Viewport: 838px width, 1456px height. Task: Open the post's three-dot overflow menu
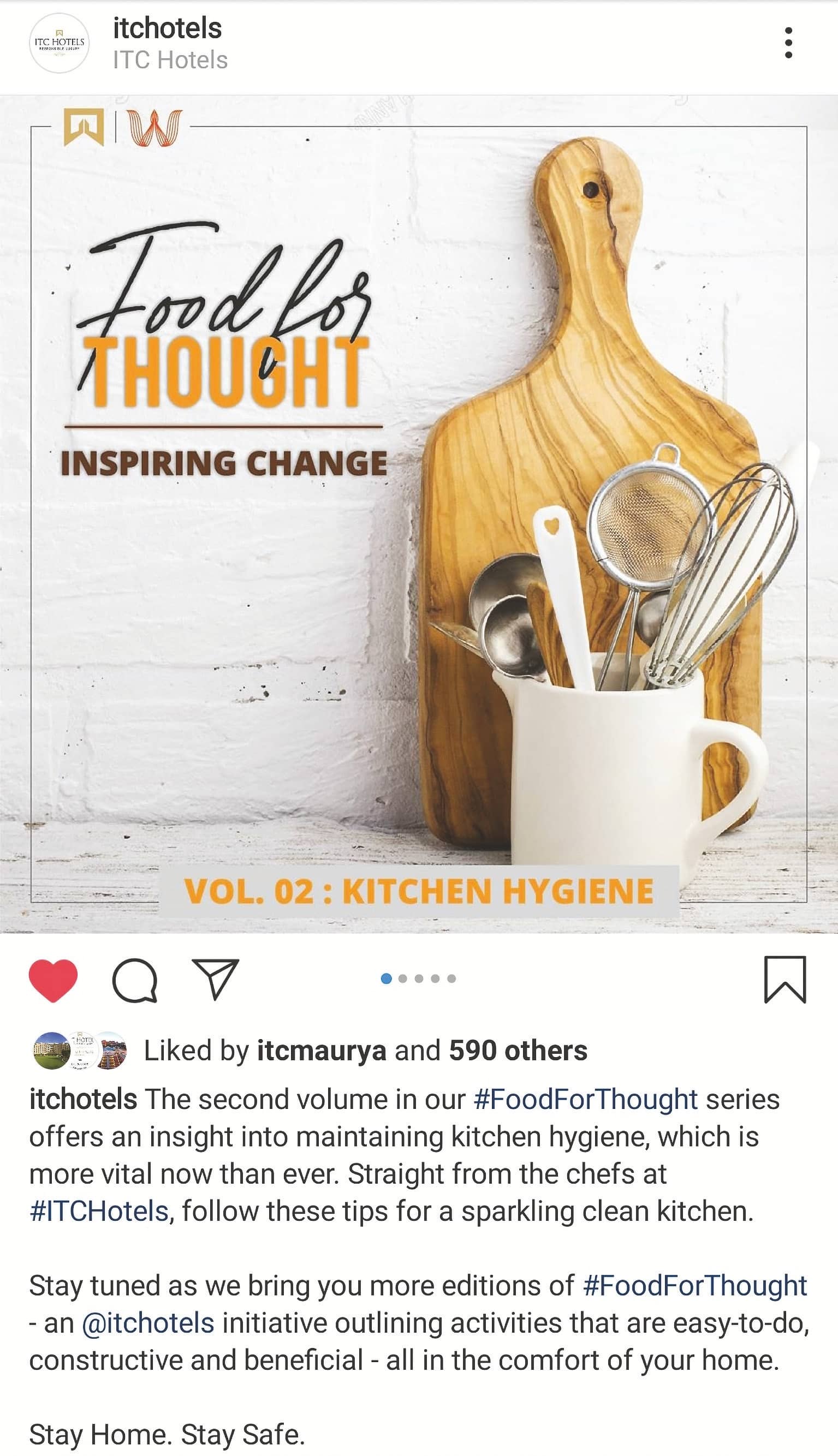tap(788, 43)
